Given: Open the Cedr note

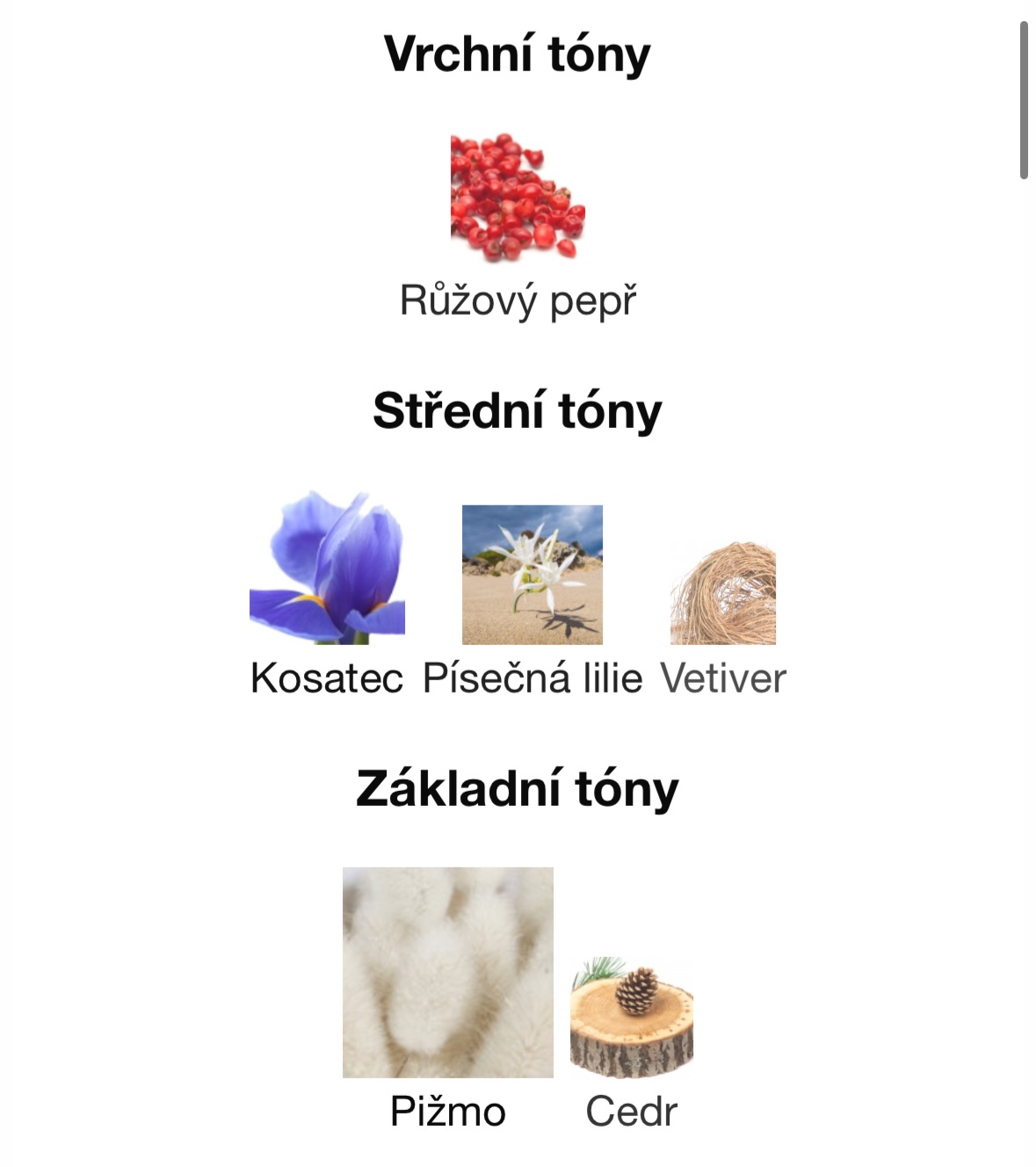Looking at the screenshot, I should click(x=632, y=1018).
